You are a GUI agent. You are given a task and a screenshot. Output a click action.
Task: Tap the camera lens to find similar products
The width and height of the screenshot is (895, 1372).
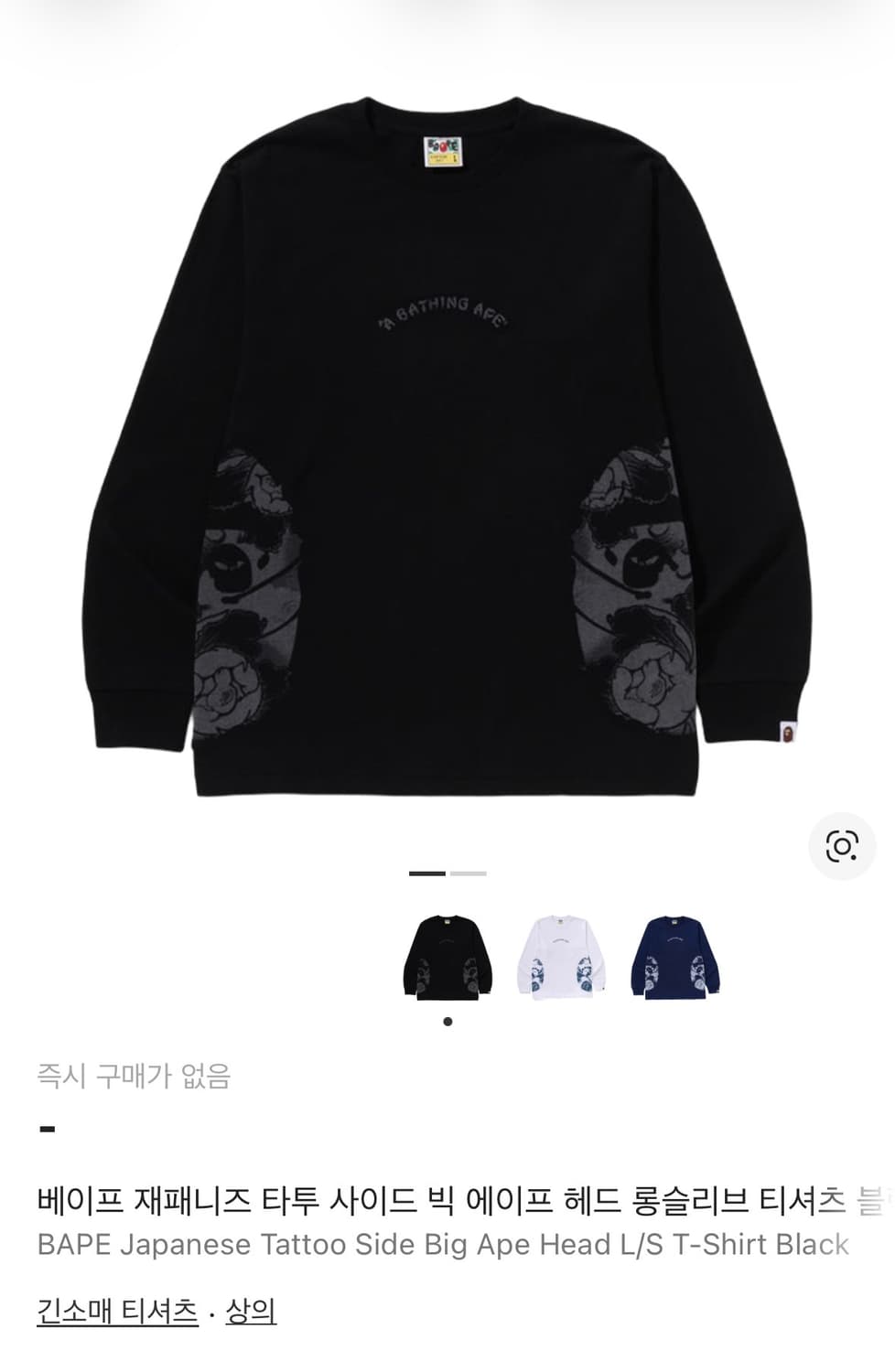pyautogui.click(x=843, y=844)
